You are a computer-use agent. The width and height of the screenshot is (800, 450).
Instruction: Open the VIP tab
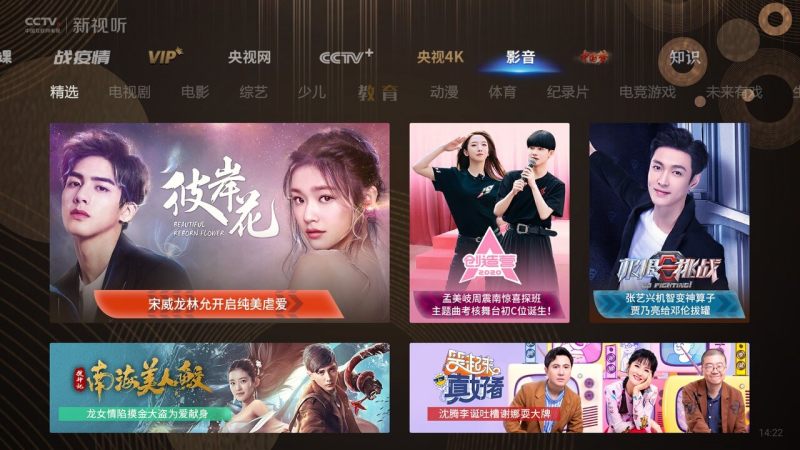coord(165,57)
